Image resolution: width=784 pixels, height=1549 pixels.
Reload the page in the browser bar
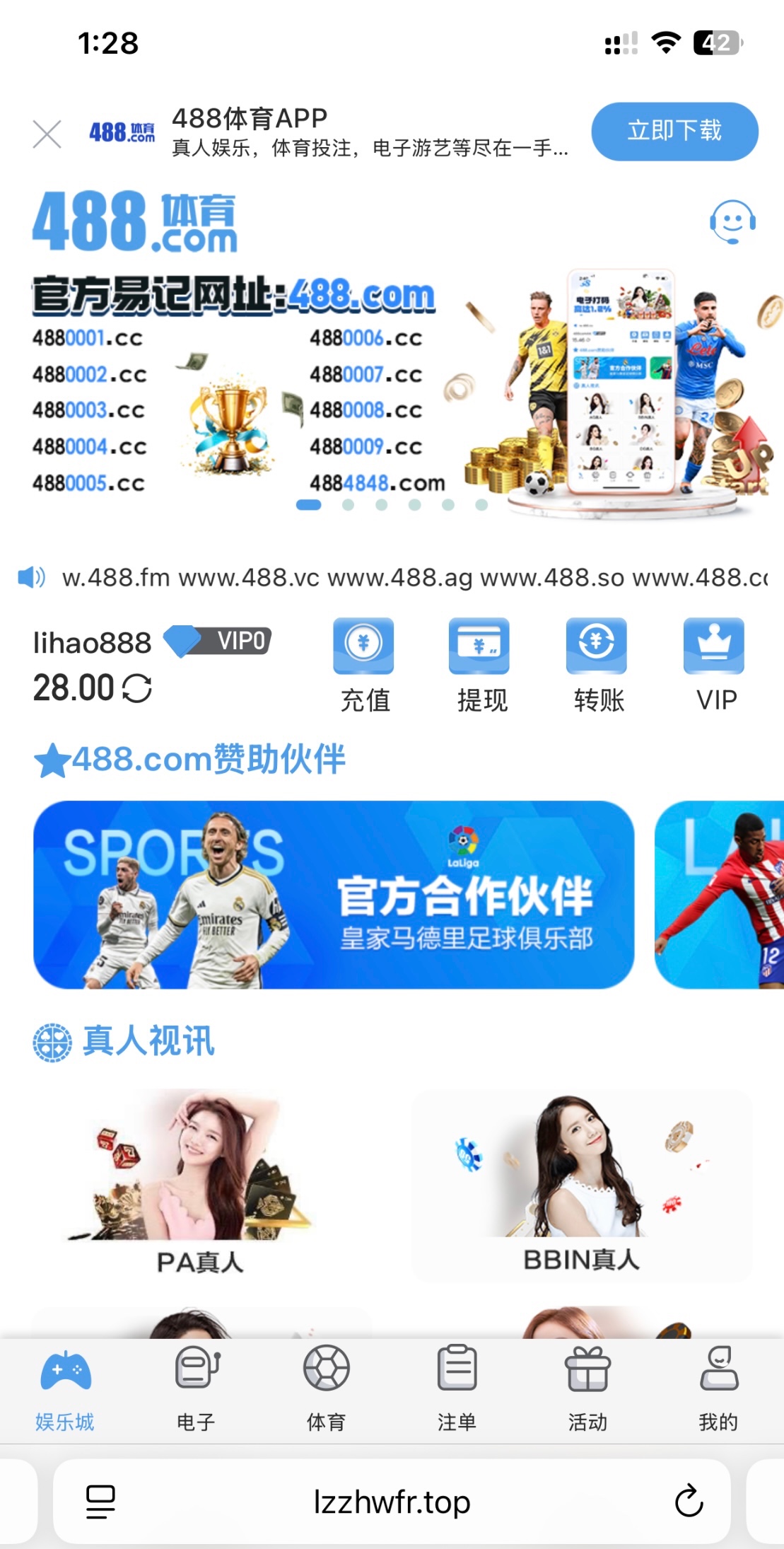689,1501
